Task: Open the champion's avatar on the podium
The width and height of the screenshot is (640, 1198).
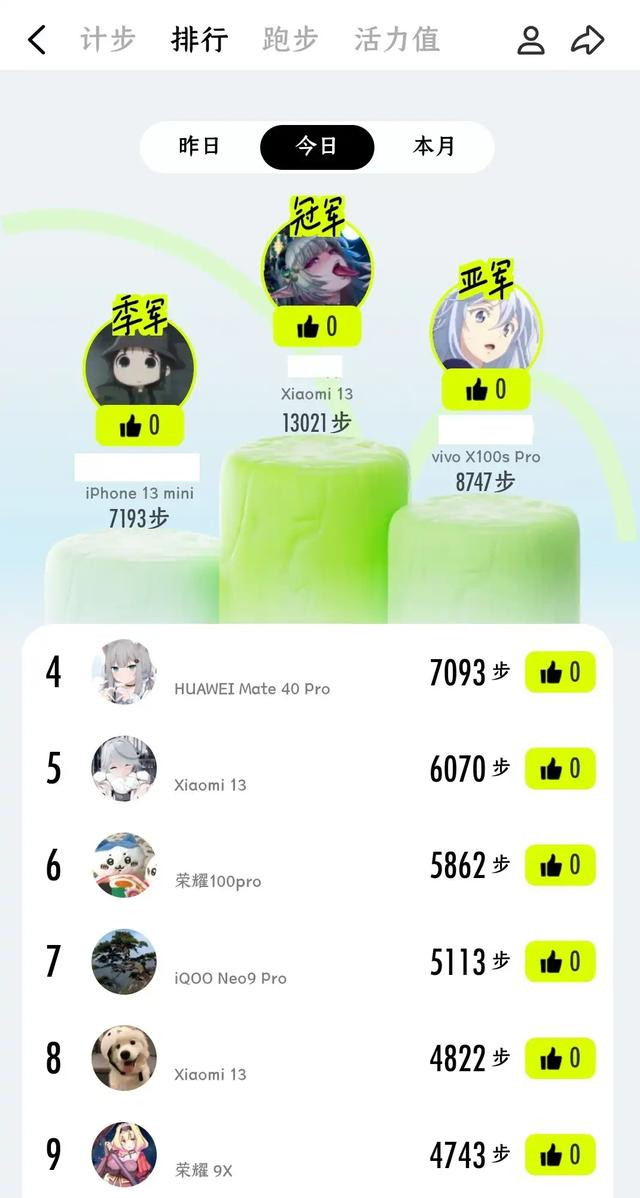Action: 317,264
